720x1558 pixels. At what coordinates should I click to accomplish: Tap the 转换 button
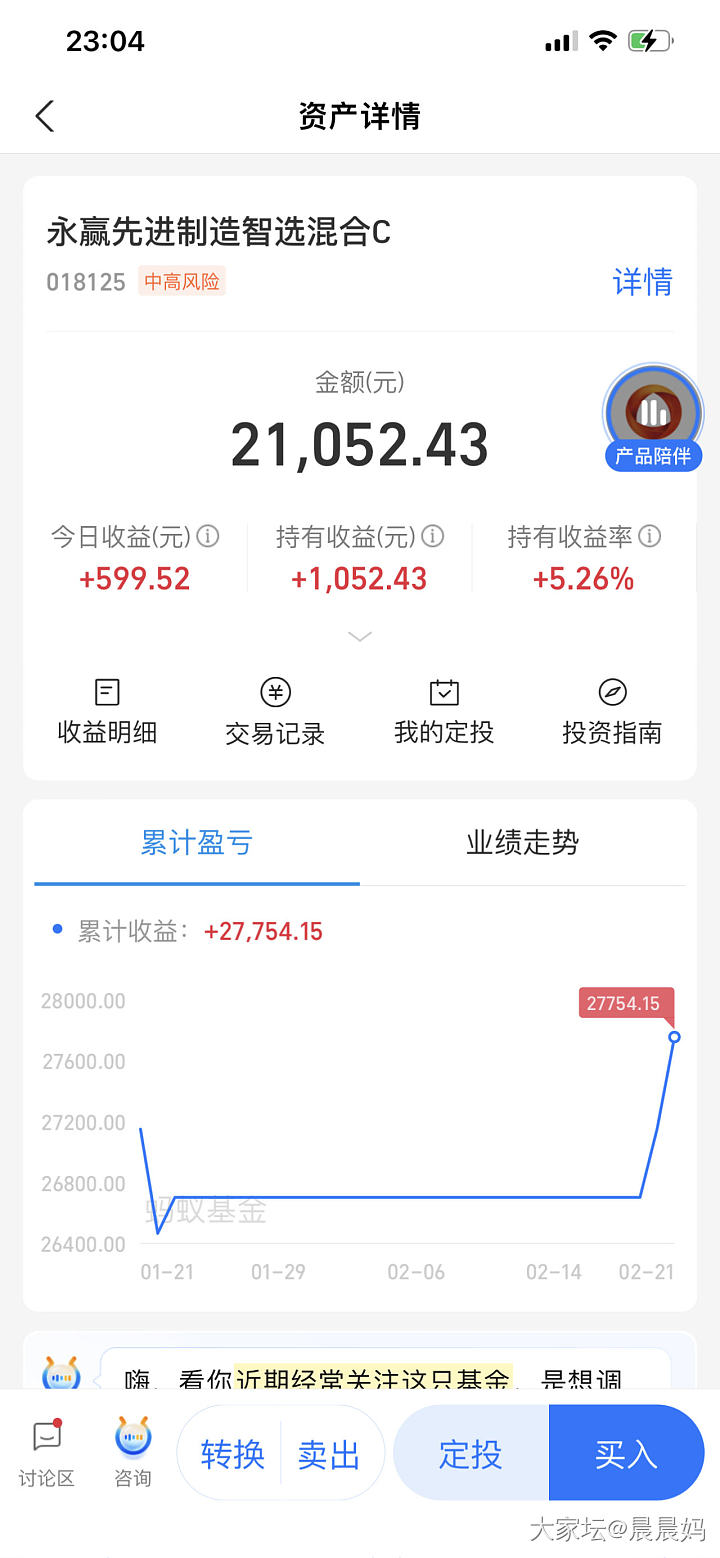click(232, 1454)
